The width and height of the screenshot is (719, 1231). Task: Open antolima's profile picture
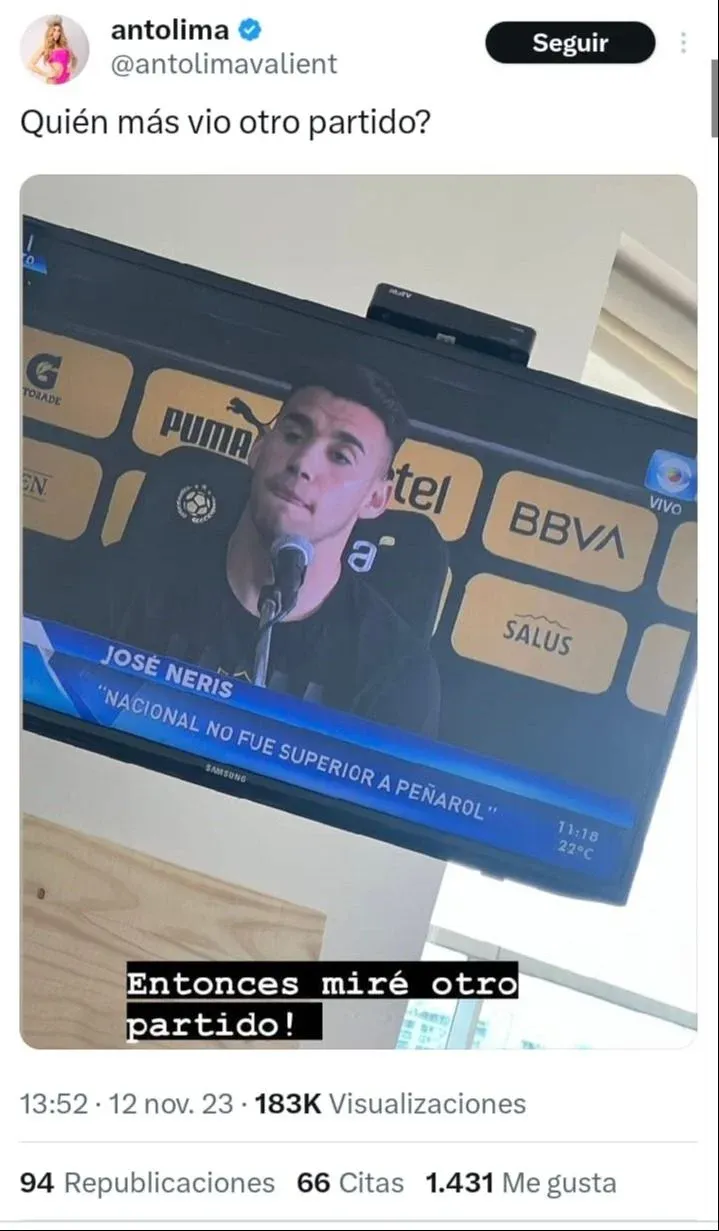tap(54, 49)
